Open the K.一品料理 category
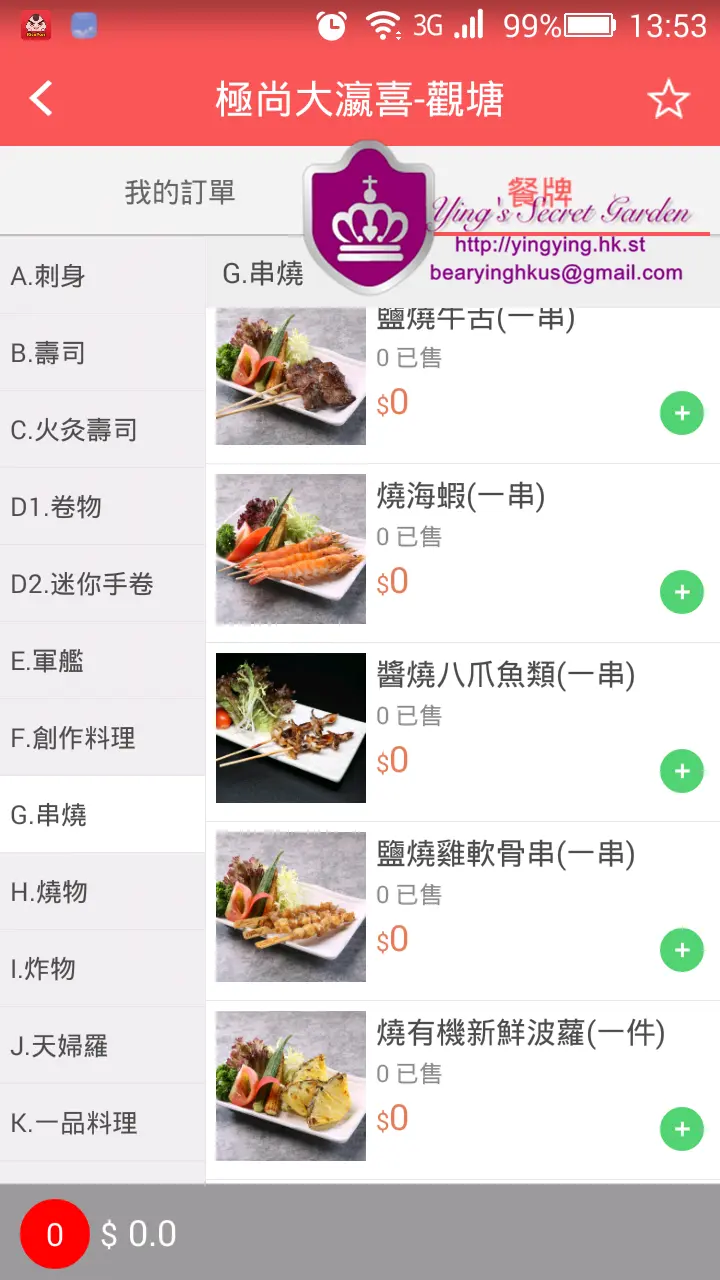720x1280 pixels. point(102,1123)
